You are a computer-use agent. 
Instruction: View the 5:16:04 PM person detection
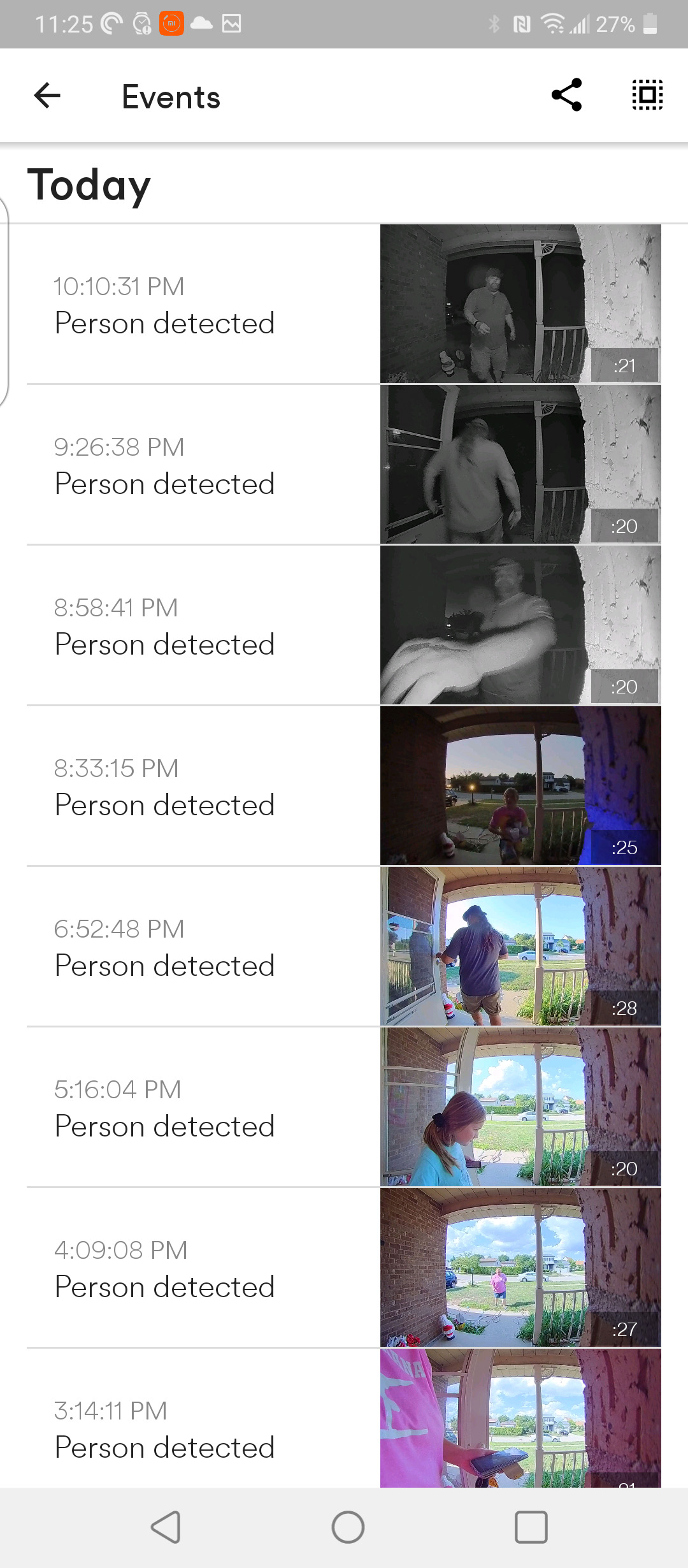pyautogui.click(x=344, y=1107)
